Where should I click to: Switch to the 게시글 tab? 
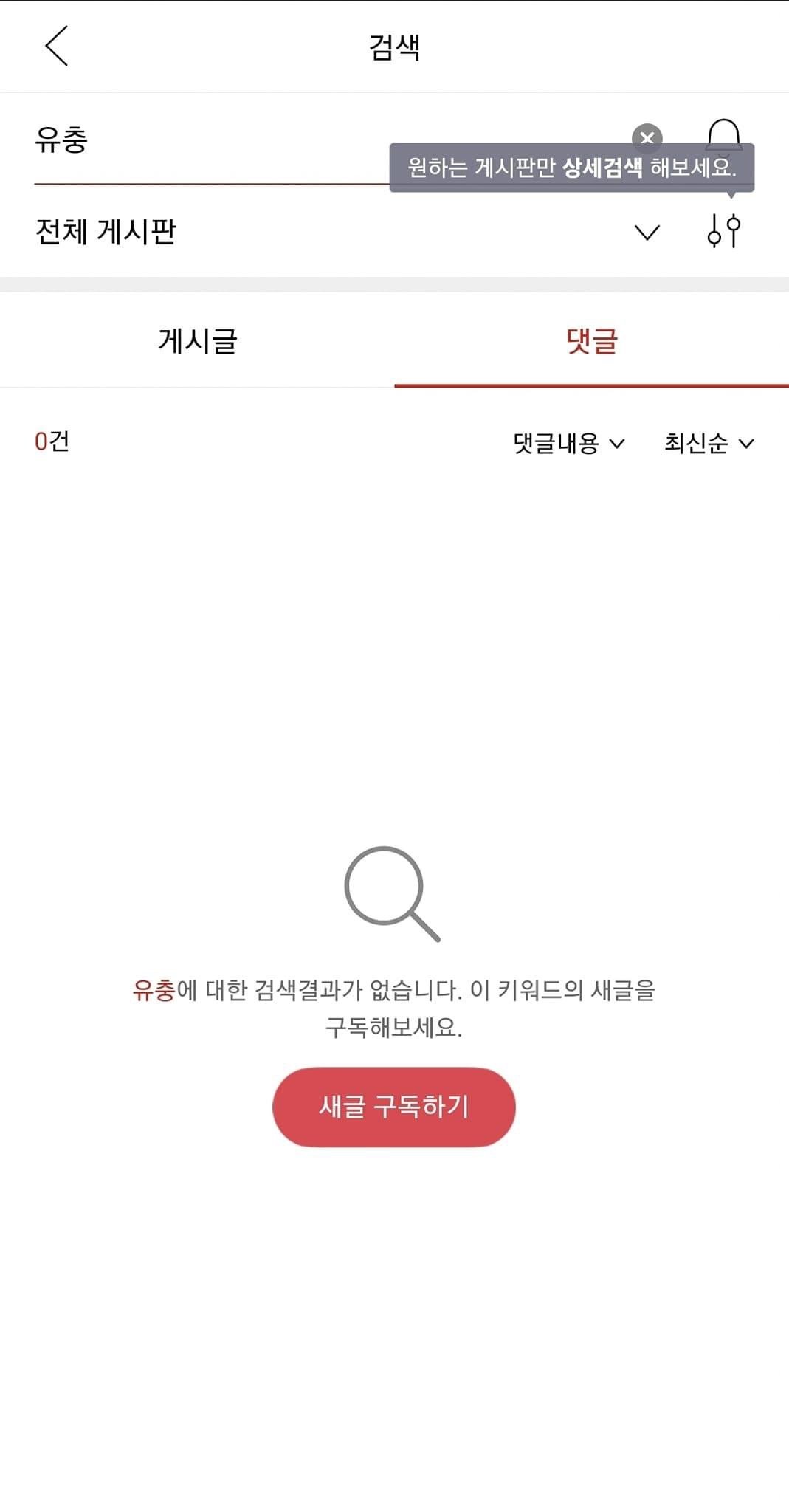tap(197, 341)
